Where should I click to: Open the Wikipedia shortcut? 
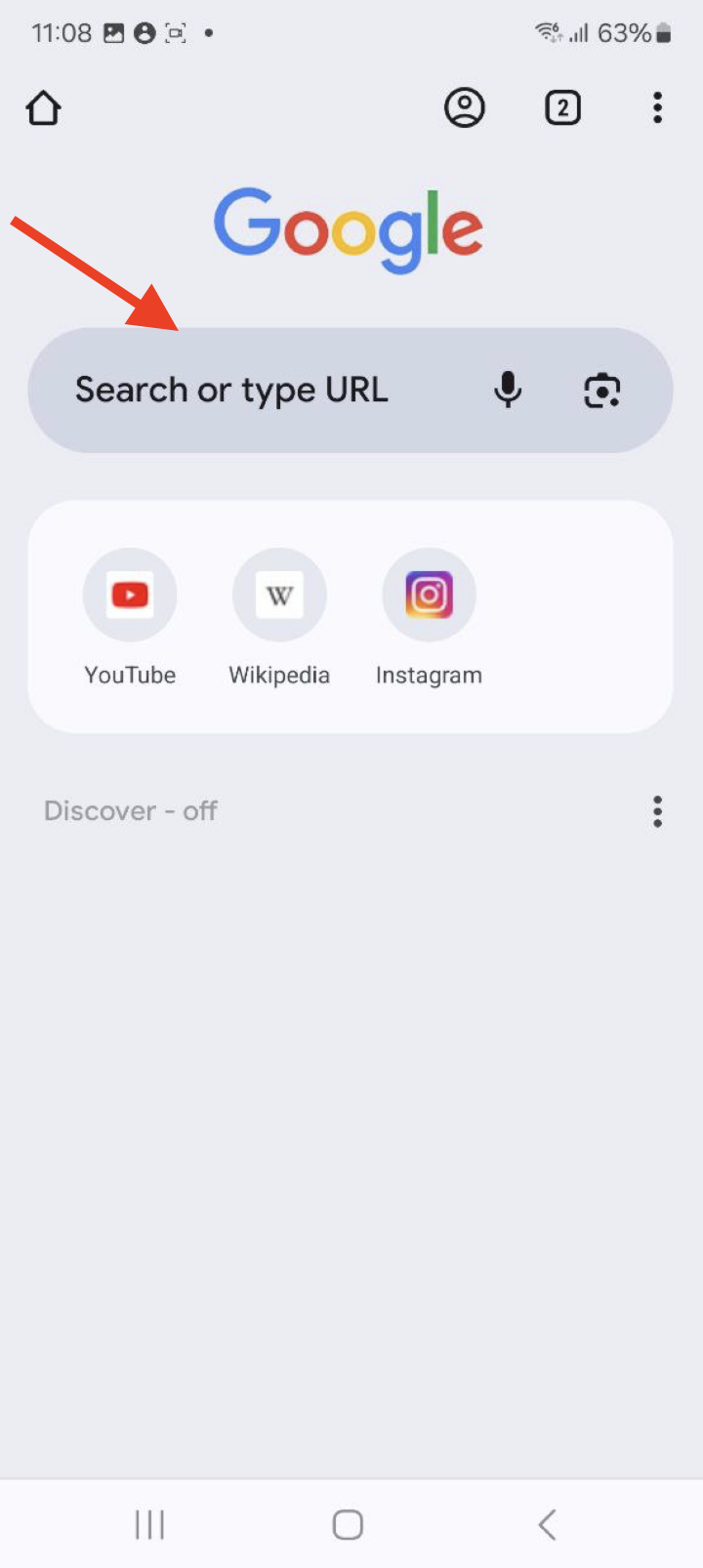279,595
